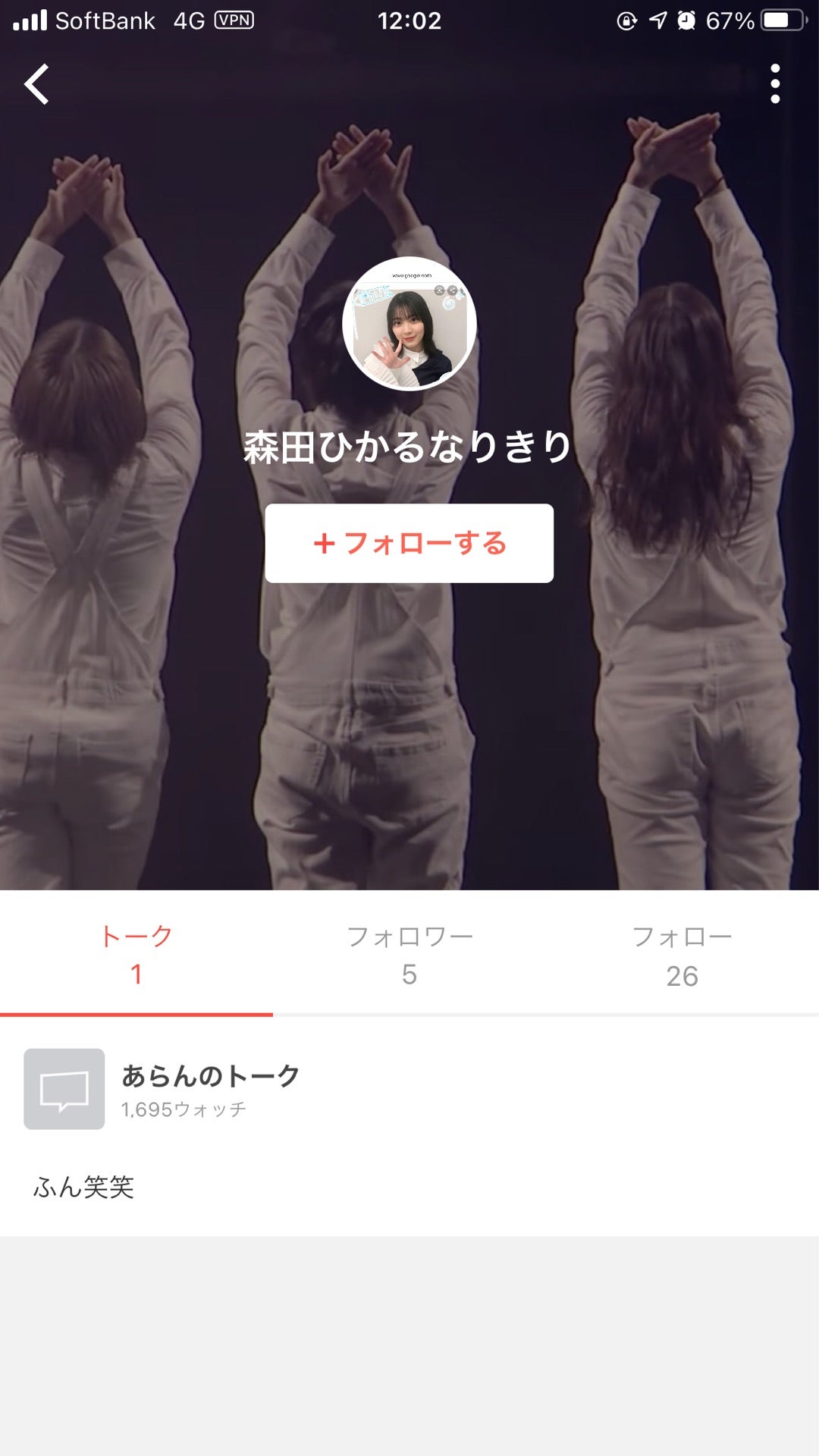Go back to the previous screen
Image resolution: width=819 pixels, height=1456 pixels.
coord(36,83)
